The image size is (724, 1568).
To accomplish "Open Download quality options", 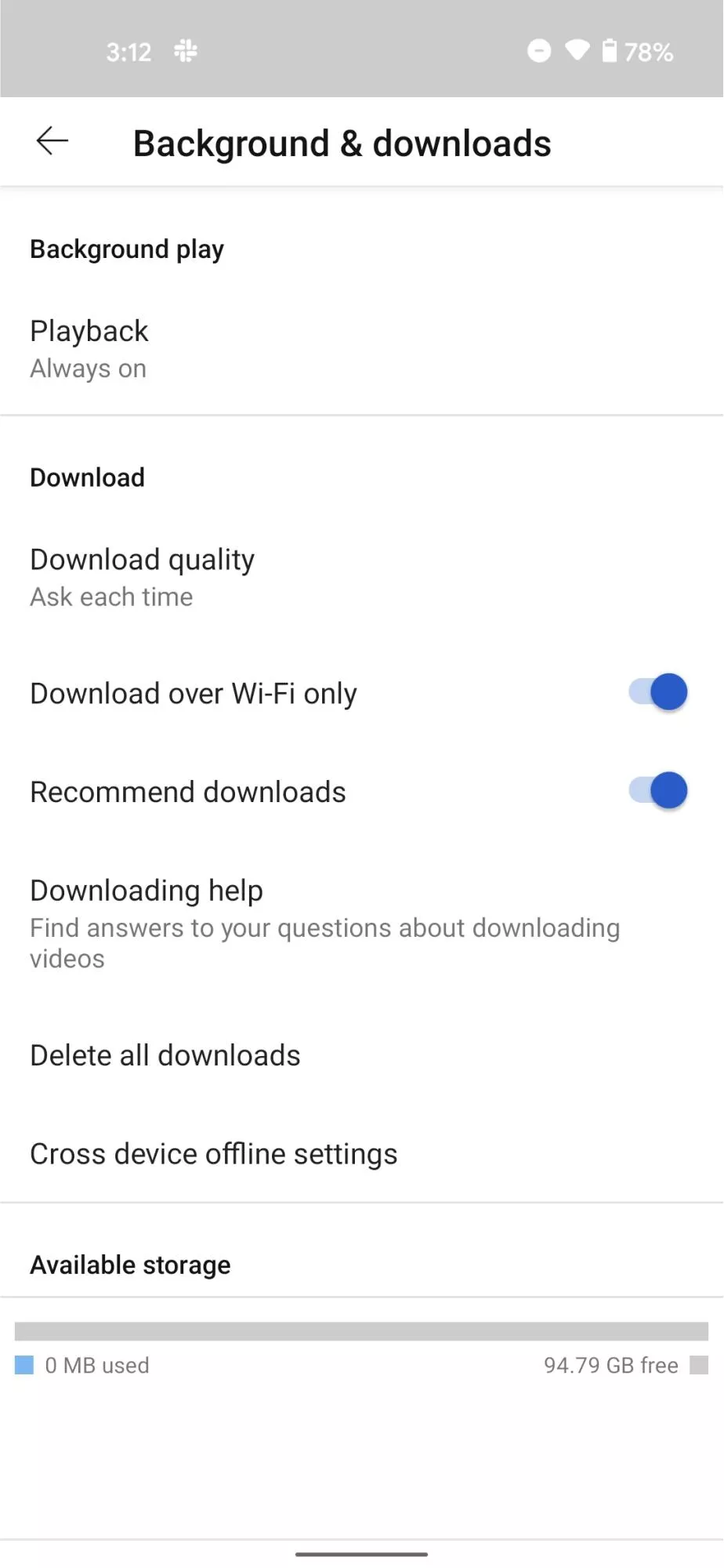I will [362, 578].
